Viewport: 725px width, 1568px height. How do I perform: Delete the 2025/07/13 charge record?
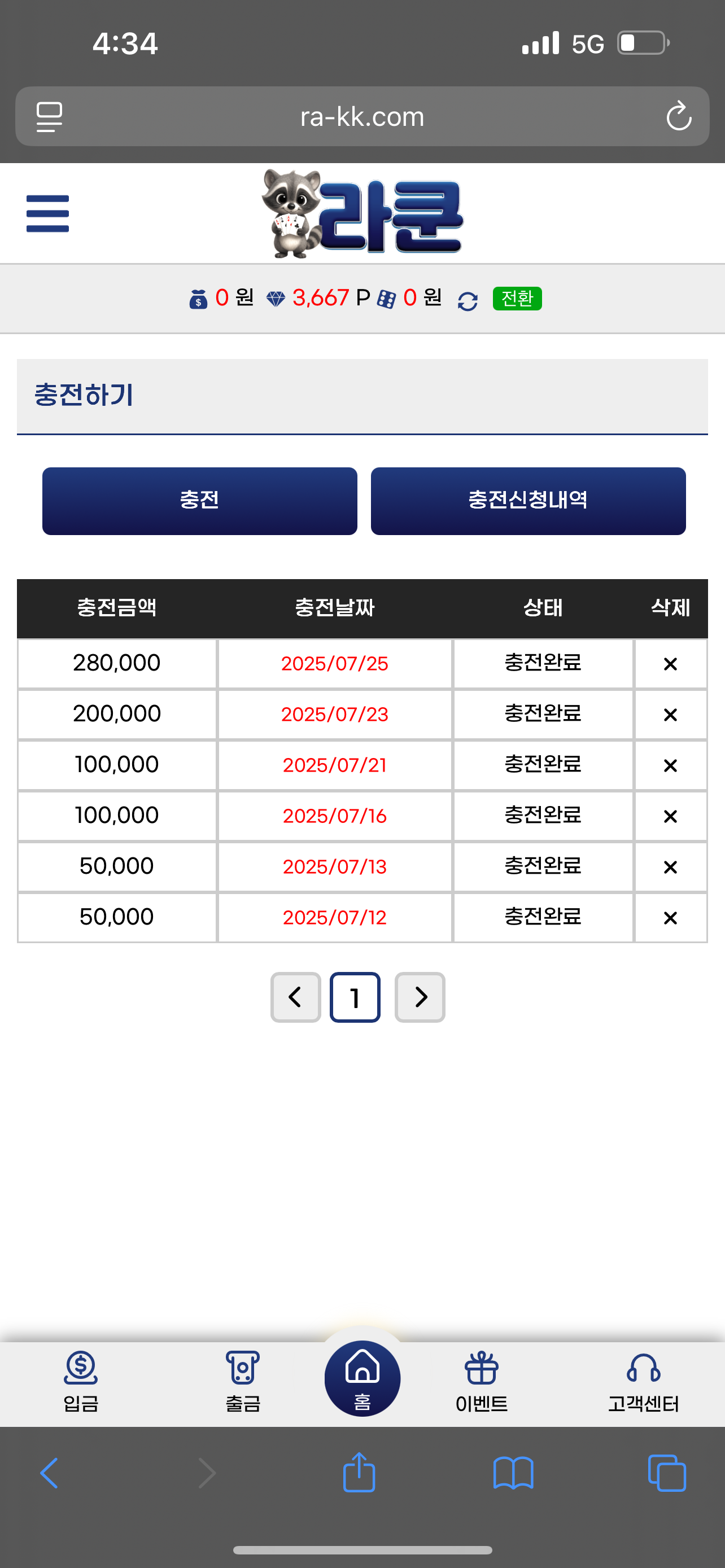coord(670,867)
